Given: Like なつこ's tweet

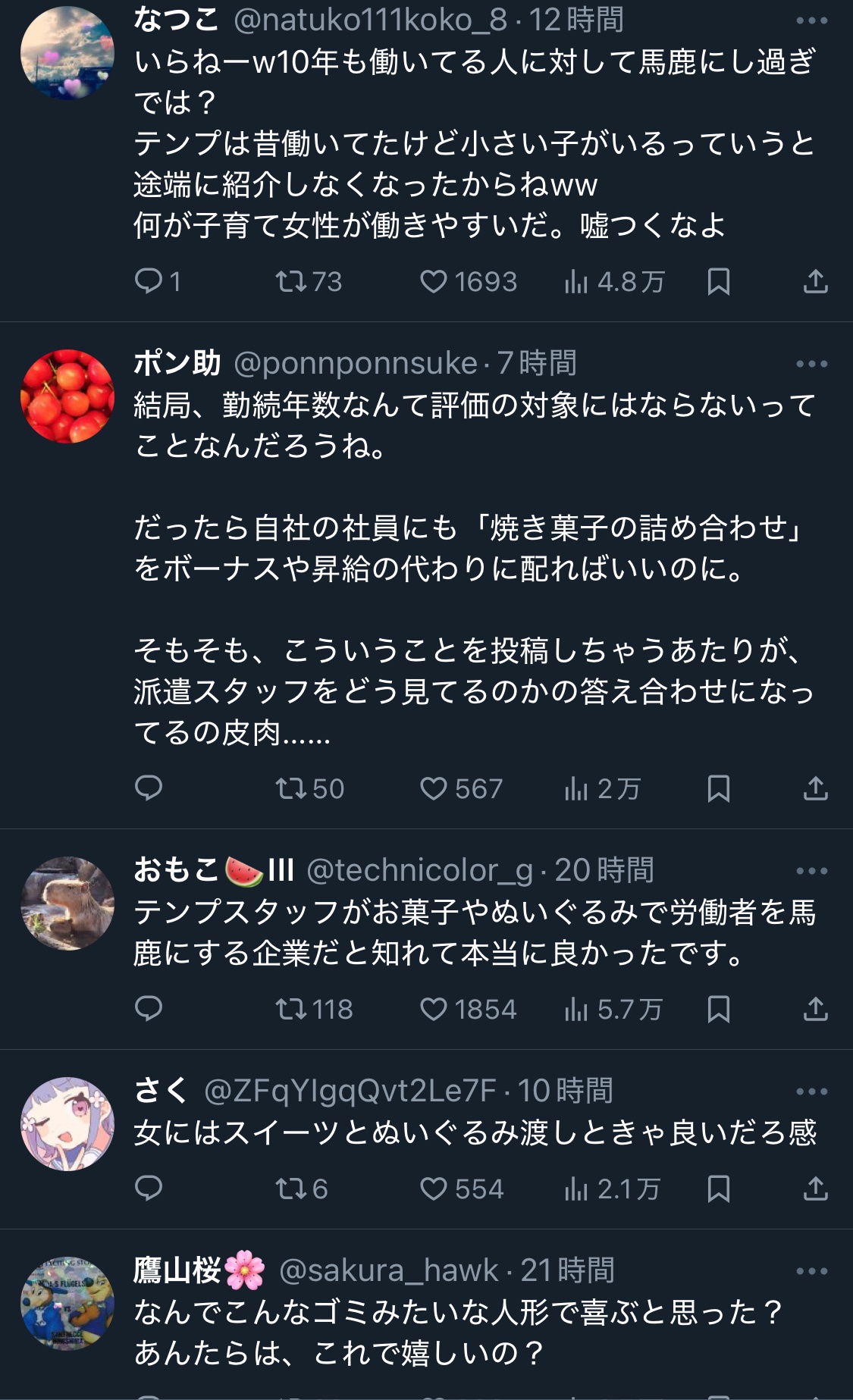Looking at the screenshot, I should tap(434, 282).
